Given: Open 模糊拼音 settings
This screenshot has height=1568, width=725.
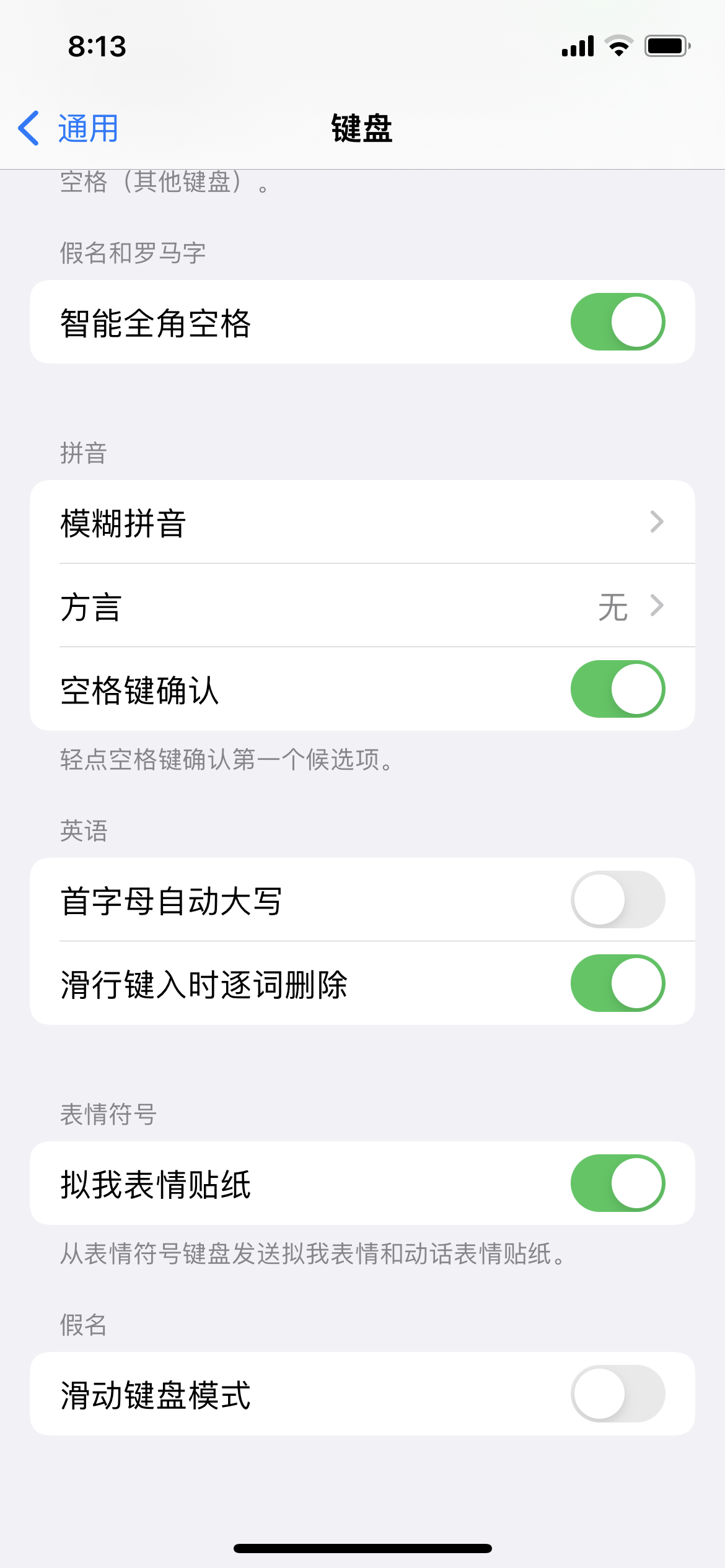Looking at the screenshot, I should pos(362,522).
